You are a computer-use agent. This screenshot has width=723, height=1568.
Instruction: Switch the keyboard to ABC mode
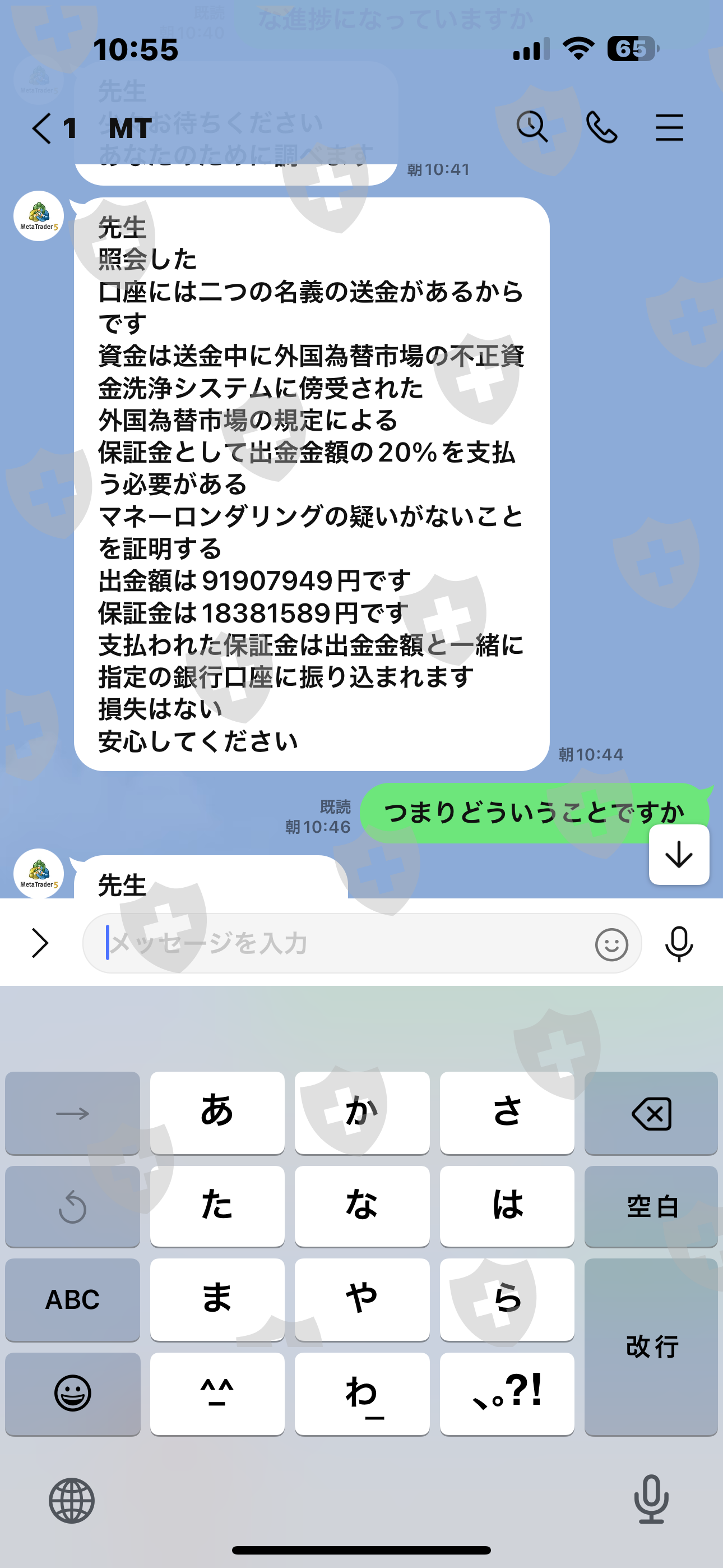pos(72,1299)
